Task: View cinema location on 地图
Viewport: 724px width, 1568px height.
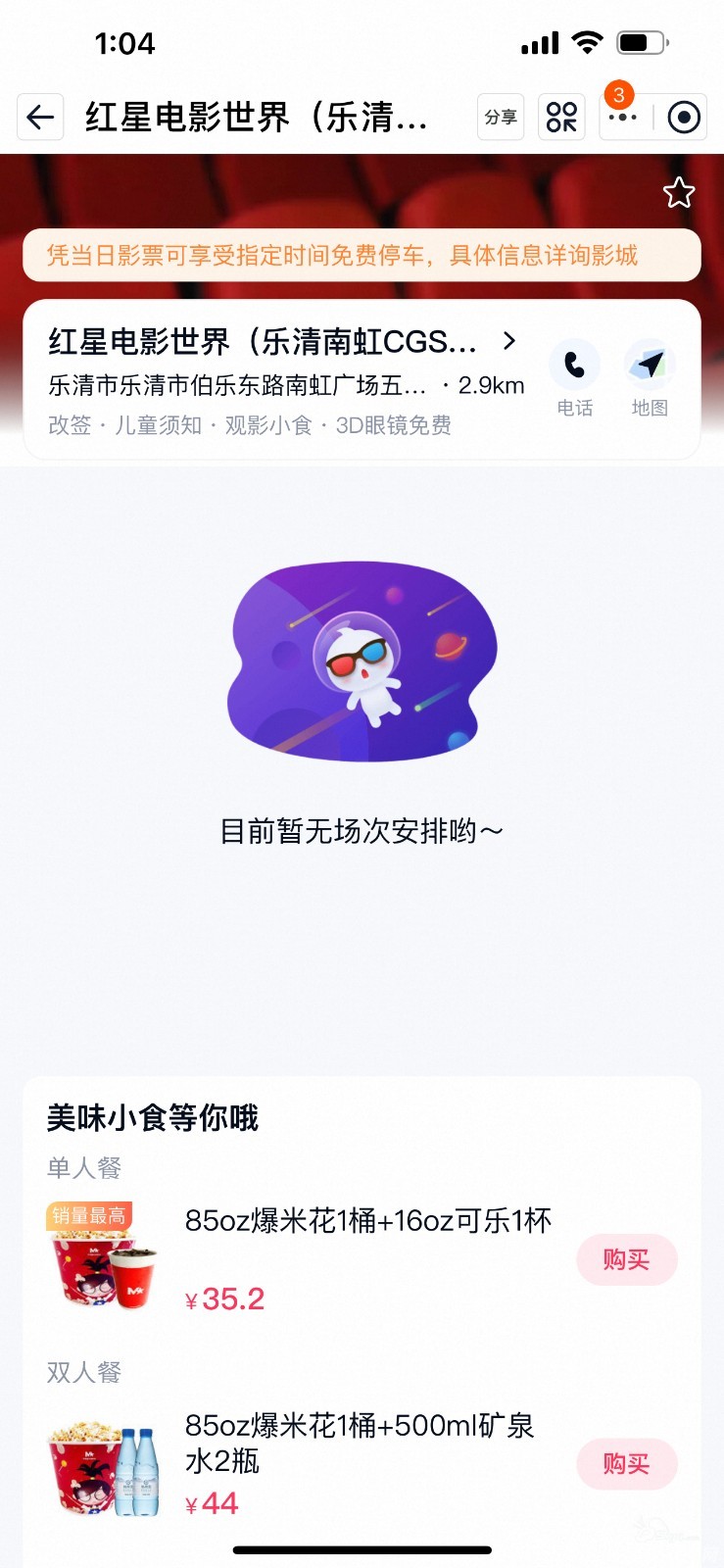Action: tap(649, 378)
